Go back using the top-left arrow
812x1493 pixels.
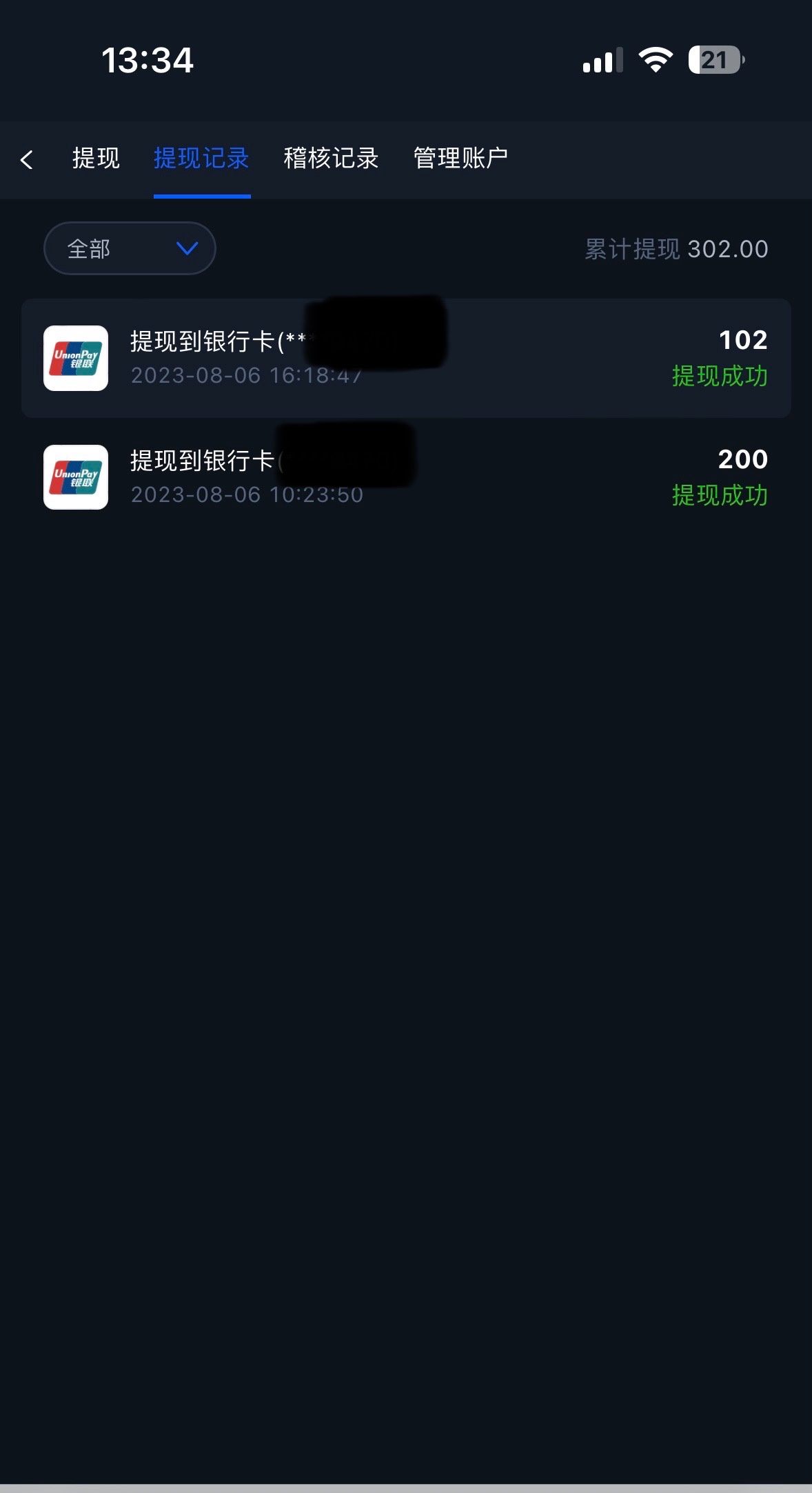click(27, 160)
